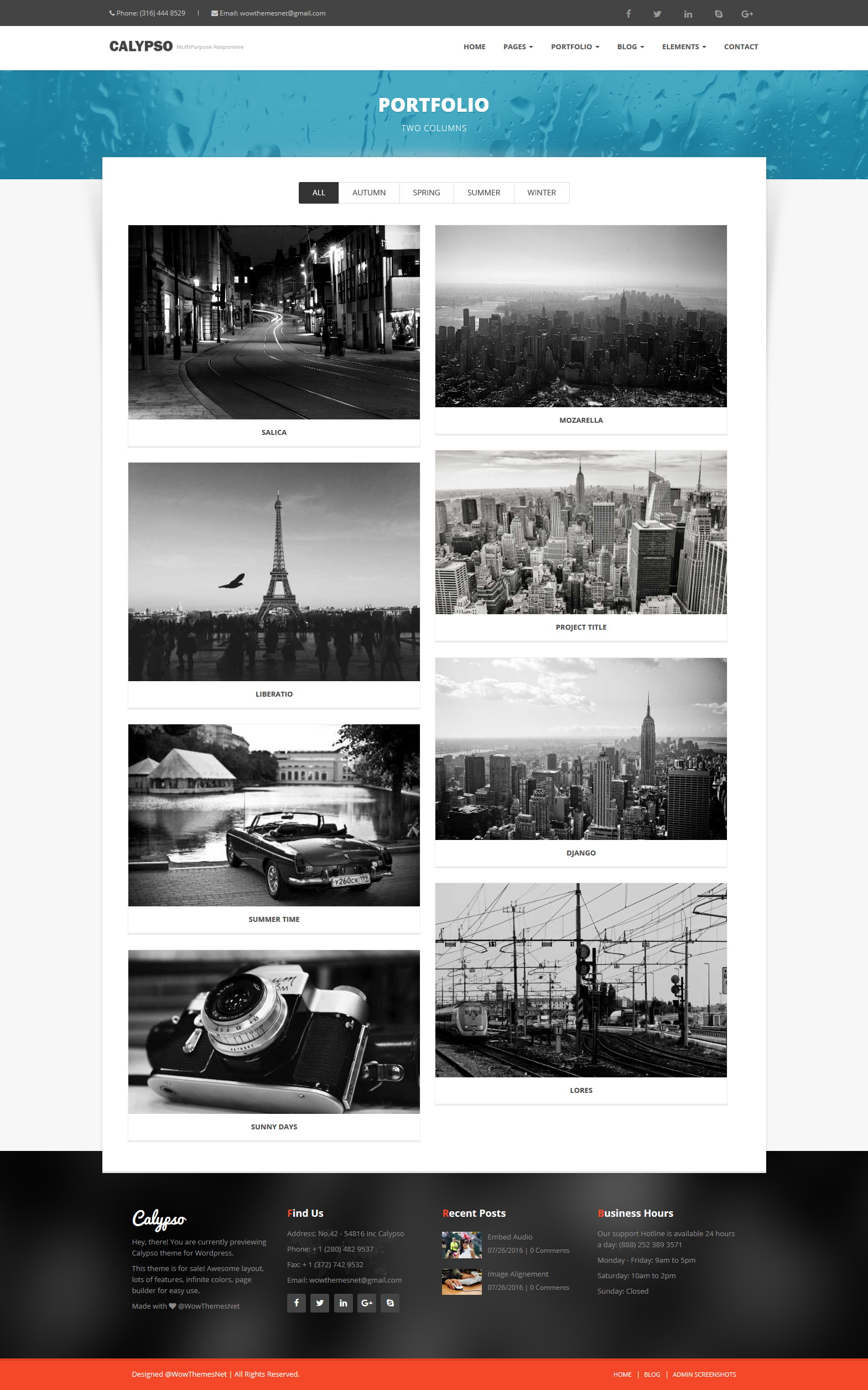Select the SUMMER filter
This screenshot has width=868, height=1390.
484,193
